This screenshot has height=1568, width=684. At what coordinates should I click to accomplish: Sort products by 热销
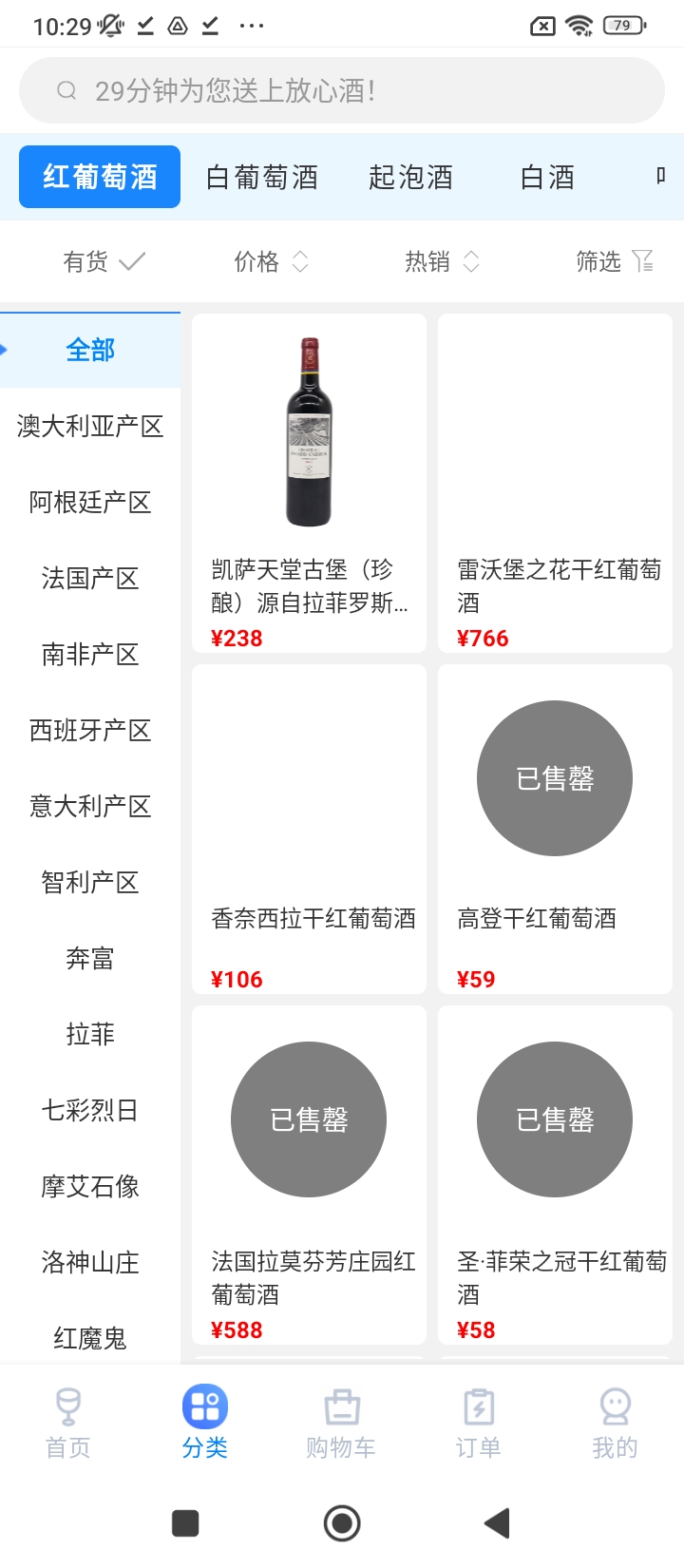[x=442, y=261]
